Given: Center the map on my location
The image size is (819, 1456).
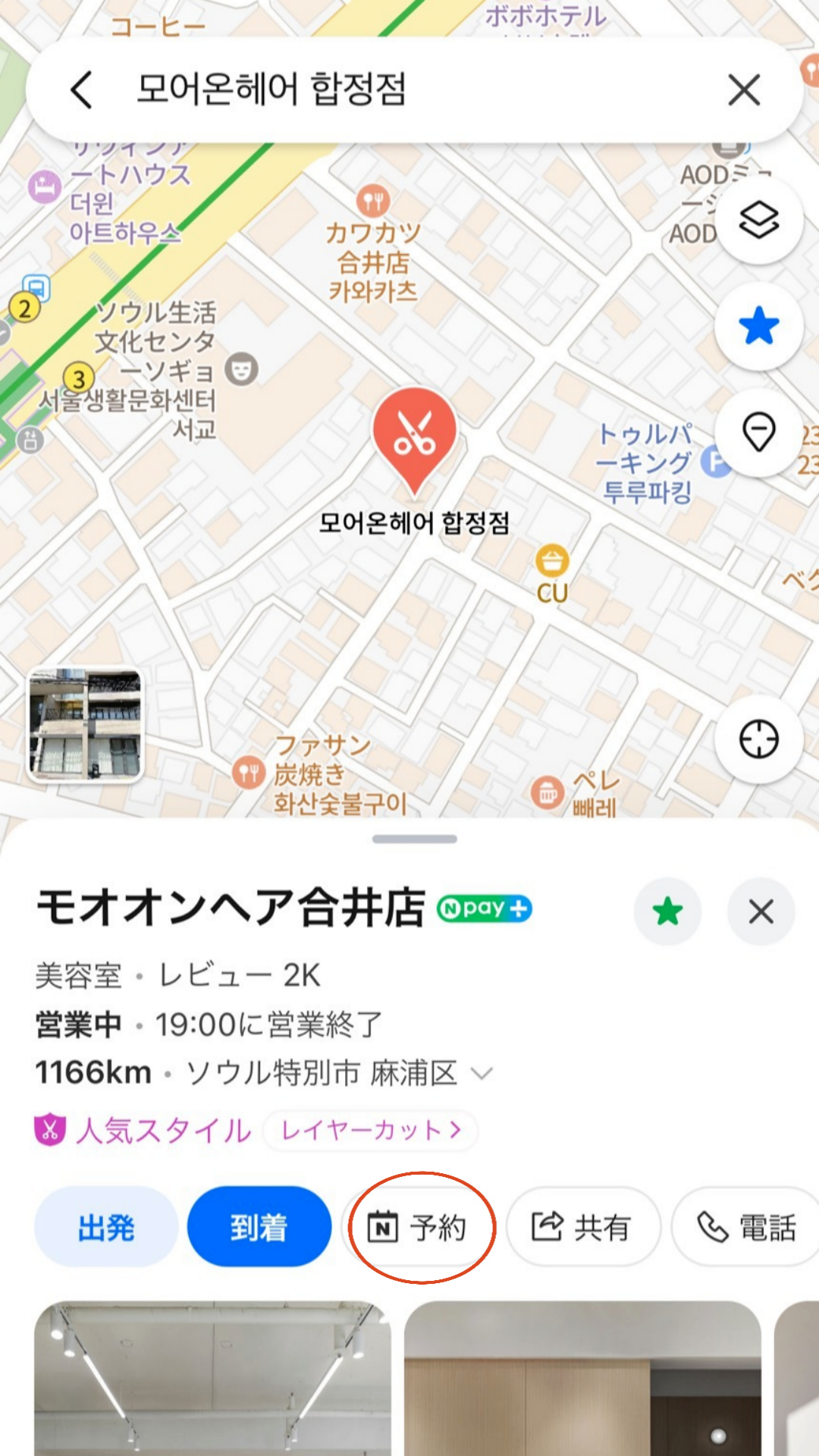Looking at the screenshot, I should (x=758, y=739).
